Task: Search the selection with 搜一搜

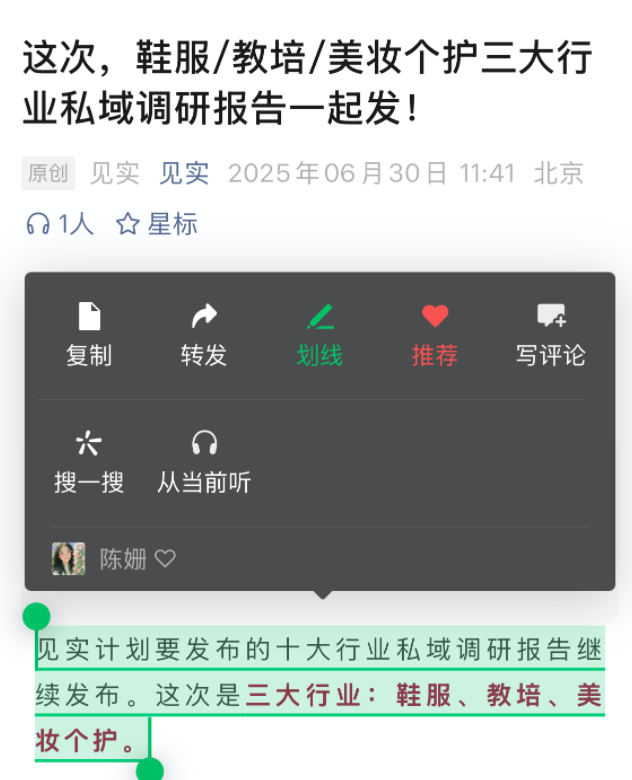Action: pos(89,462)
